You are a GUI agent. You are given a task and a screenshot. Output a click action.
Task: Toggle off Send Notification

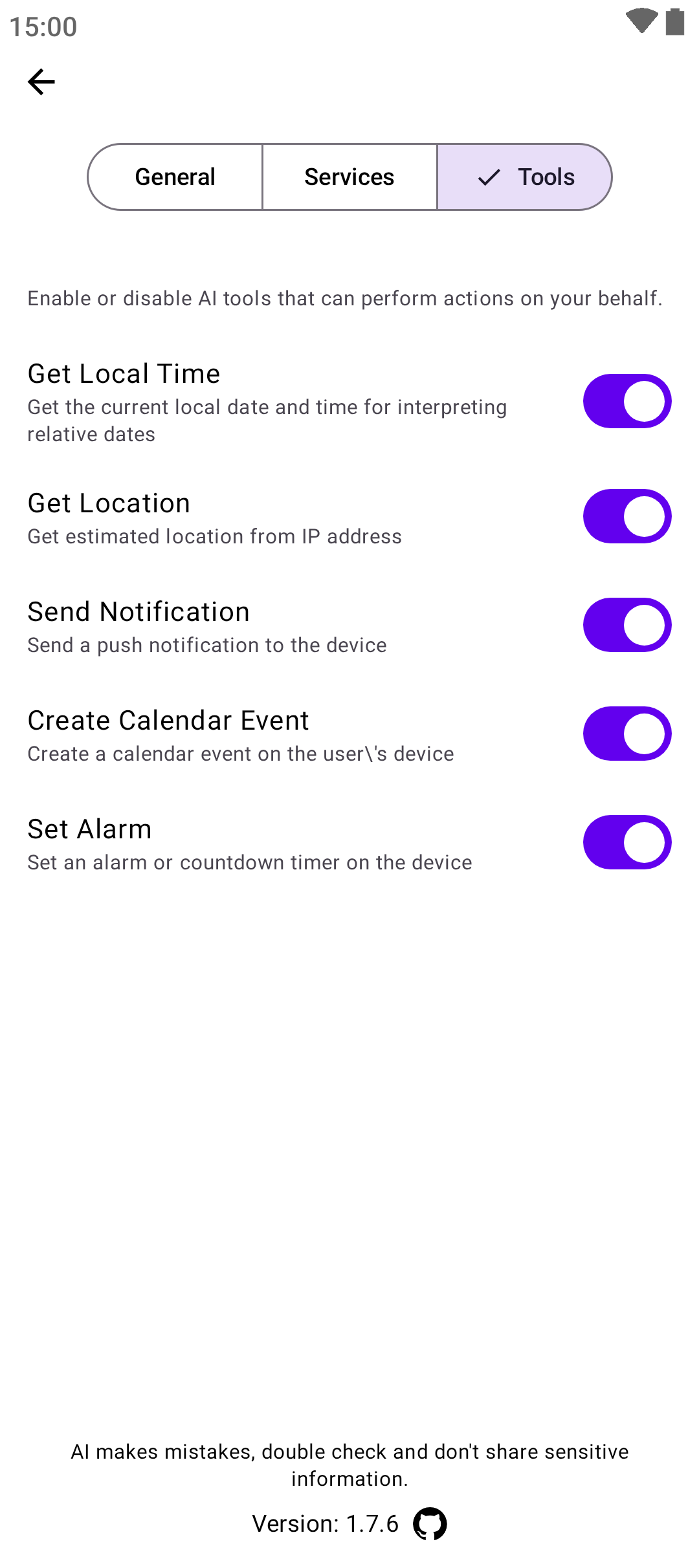(627, 625)
